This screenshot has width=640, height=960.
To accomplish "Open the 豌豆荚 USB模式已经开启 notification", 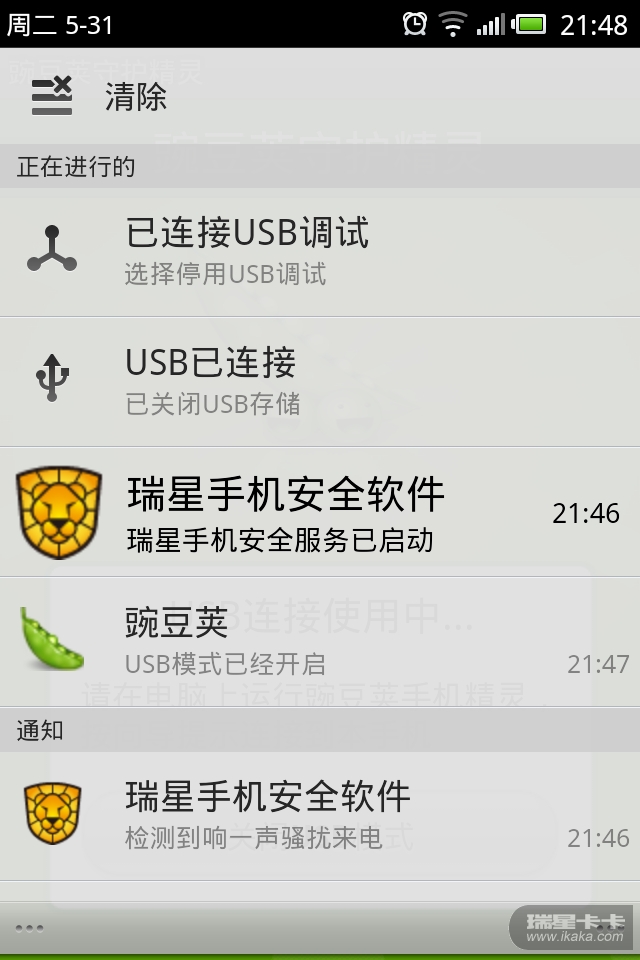I will coord(320,641).
